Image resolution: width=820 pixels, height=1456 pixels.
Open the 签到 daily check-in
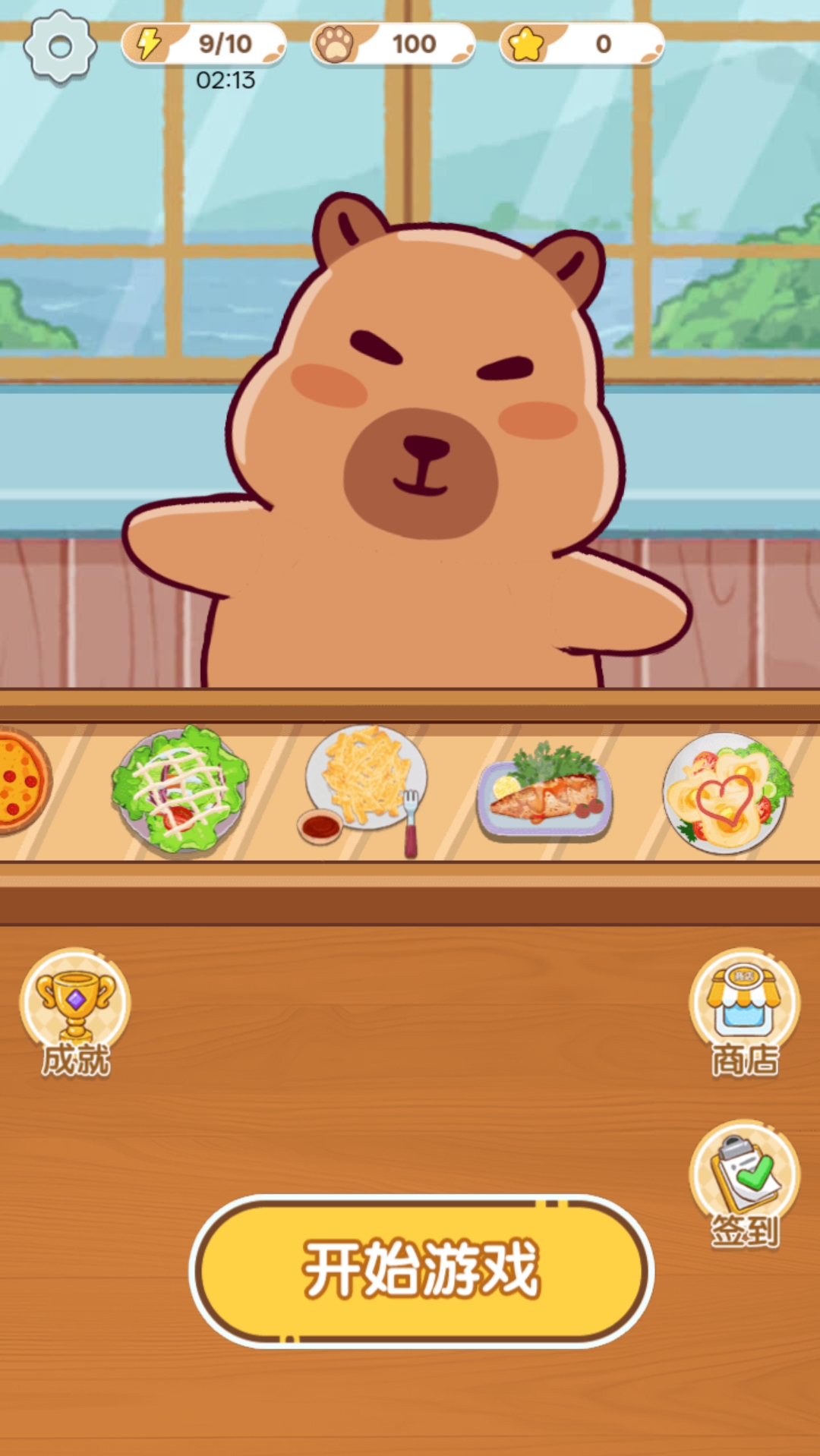point(744,1183)
